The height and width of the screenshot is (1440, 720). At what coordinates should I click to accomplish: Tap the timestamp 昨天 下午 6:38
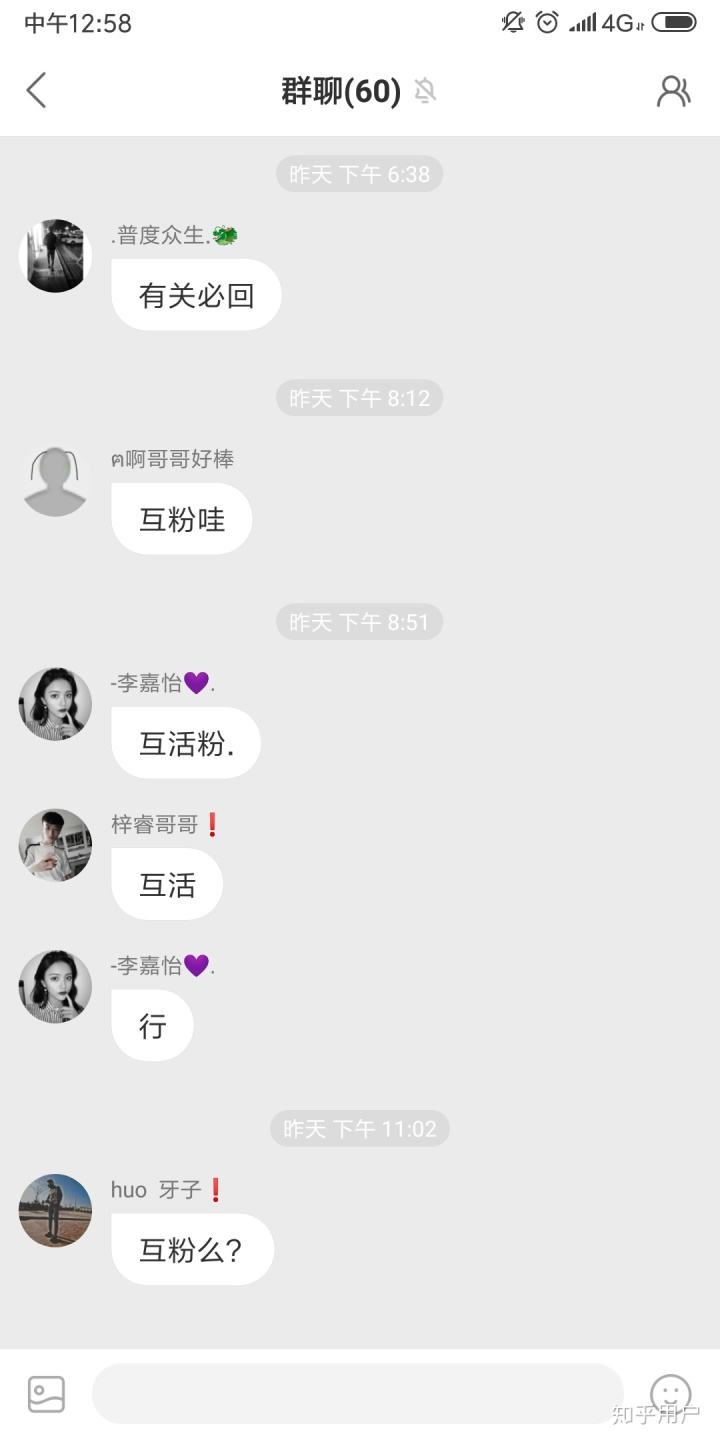pos(359,173)
